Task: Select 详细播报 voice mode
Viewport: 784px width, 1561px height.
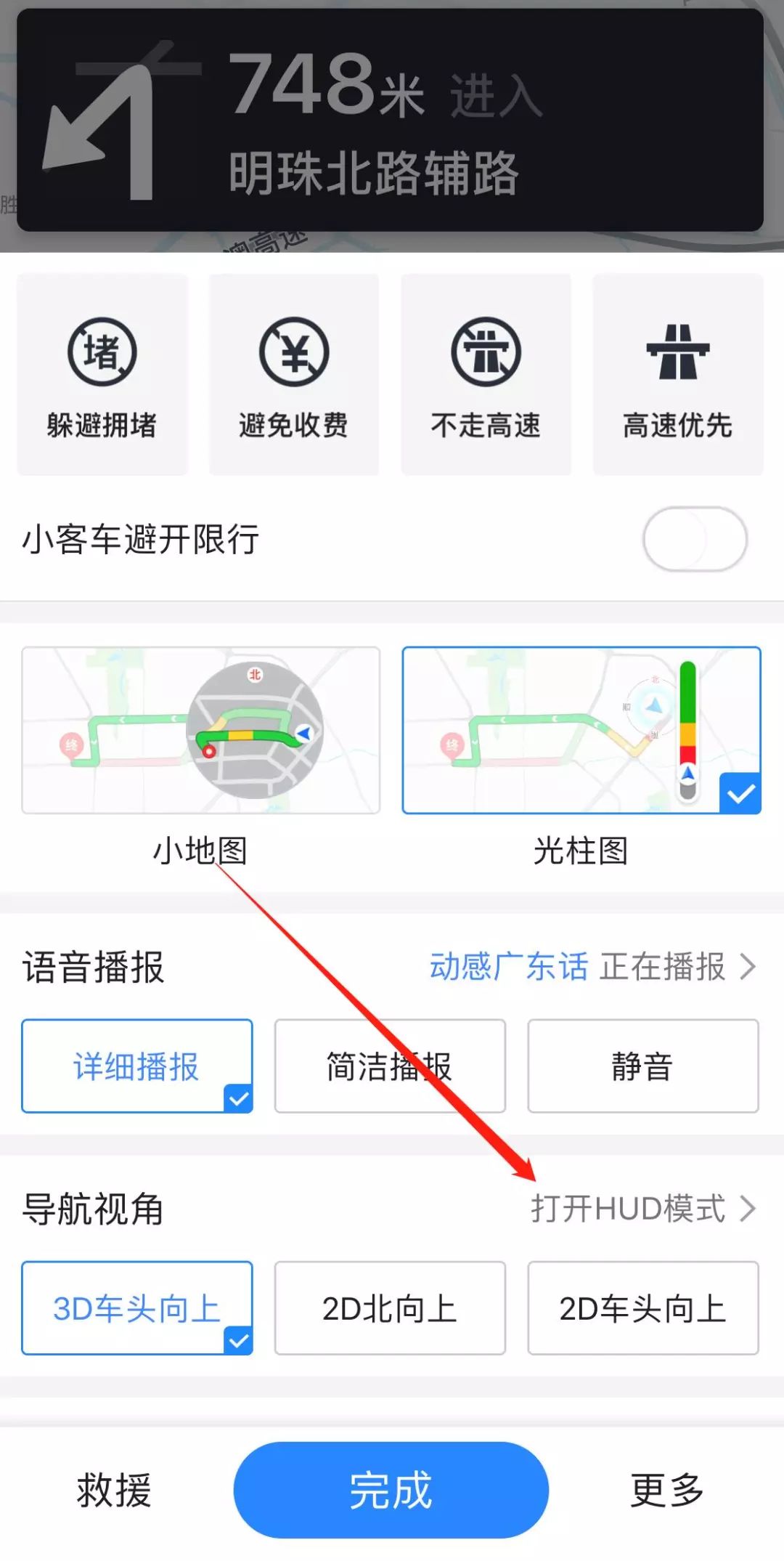Action: click(137, 1066)
